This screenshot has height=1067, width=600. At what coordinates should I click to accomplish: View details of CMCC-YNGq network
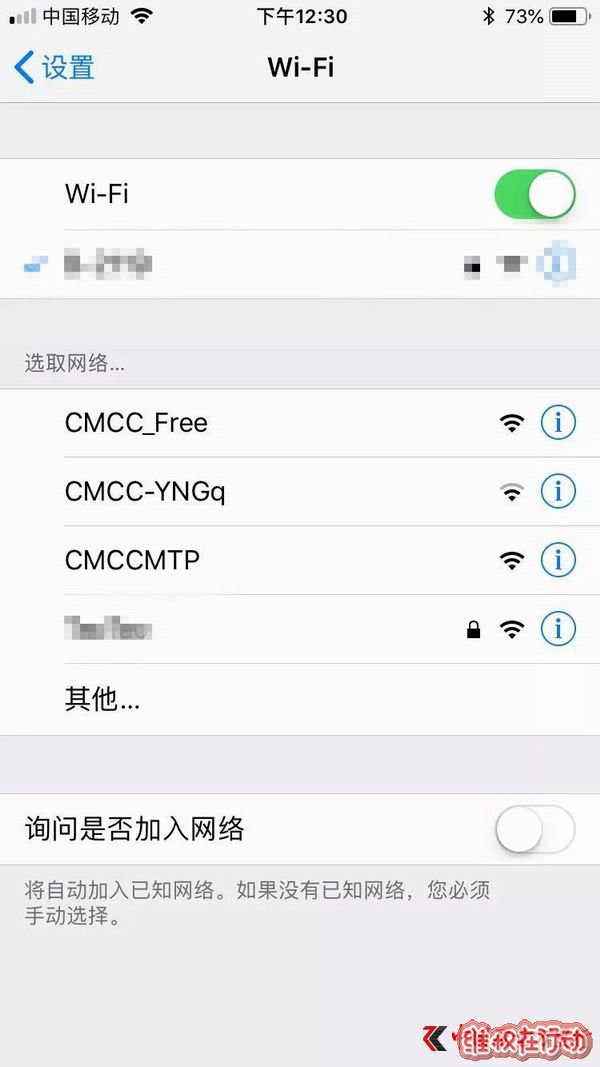pos(558,492)
